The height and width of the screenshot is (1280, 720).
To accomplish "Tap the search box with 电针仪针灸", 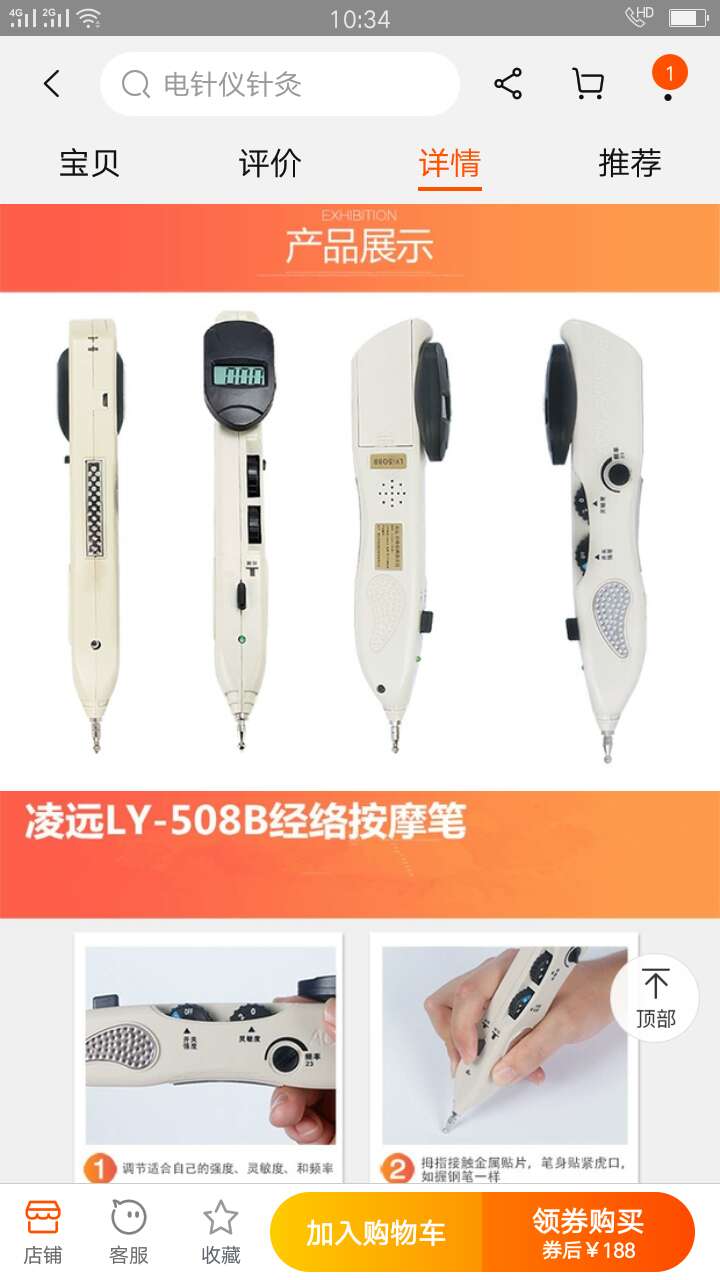I will click(x=280, y=84).
